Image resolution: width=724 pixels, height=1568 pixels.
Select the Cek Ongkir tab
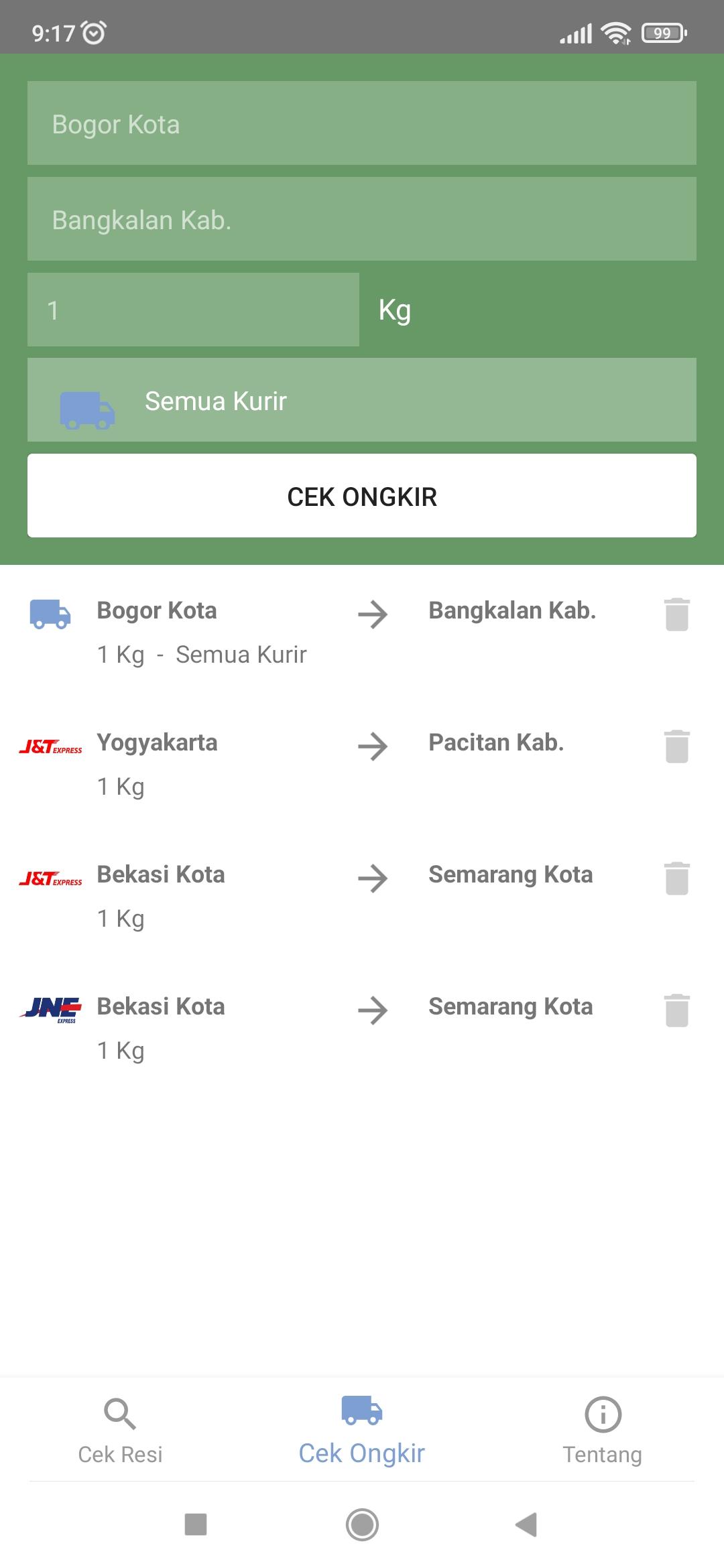pos(362,1430)
